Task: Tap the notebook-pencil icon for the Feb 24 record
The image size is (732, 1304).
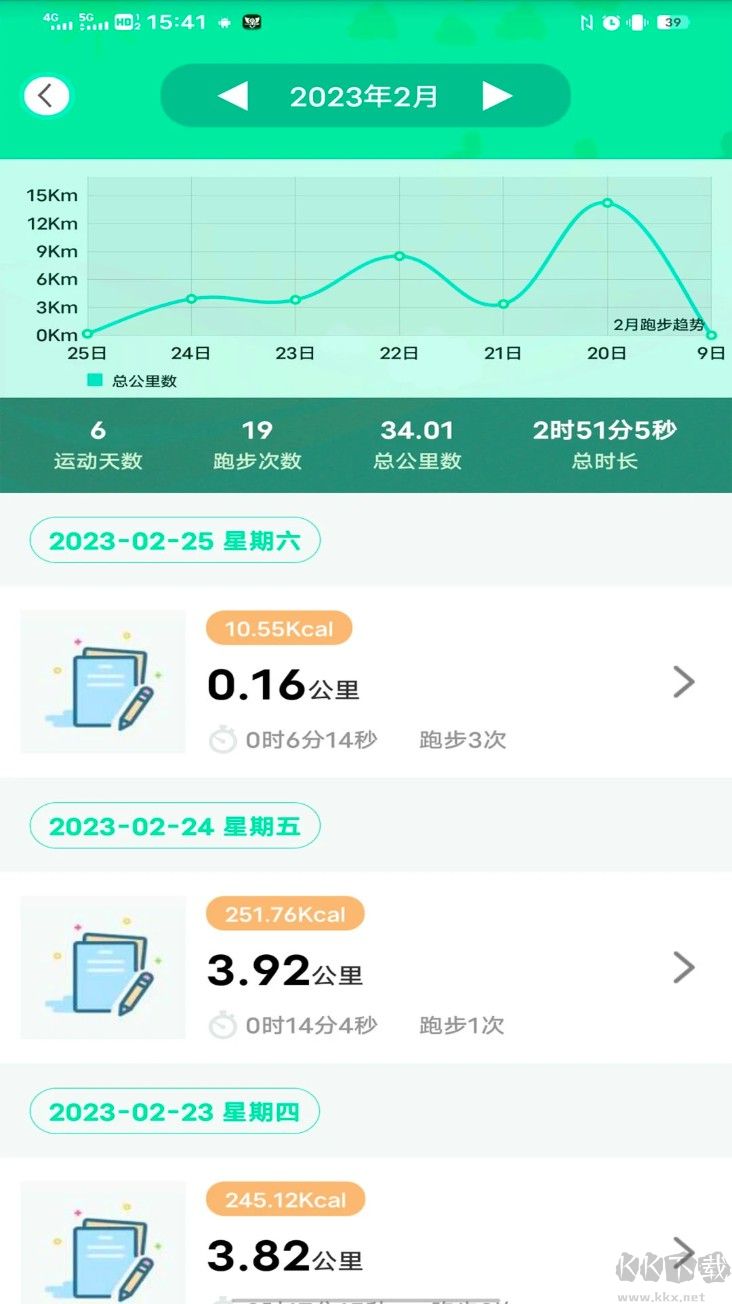Action: (x=101, y=967)
